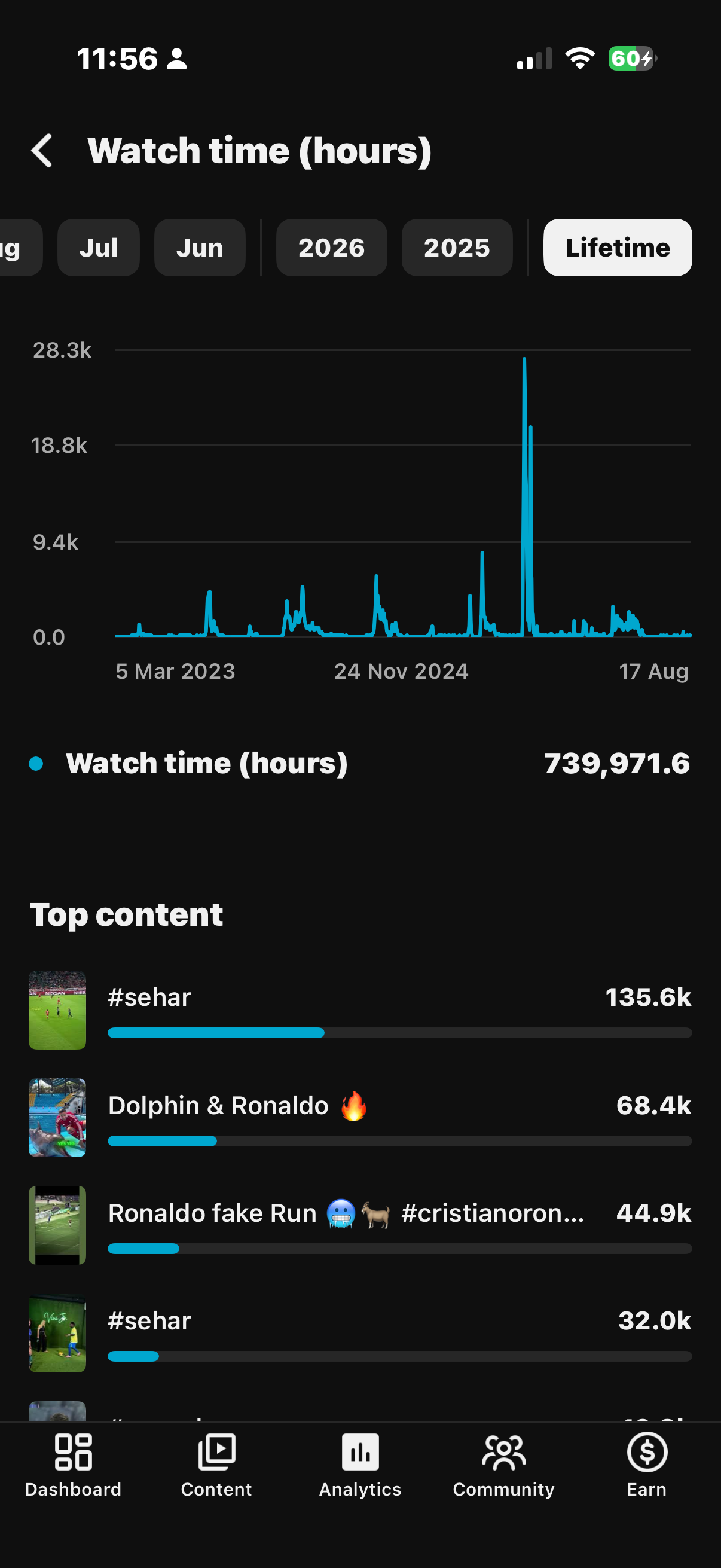Go to the Community tab
Screen dimensions: 721x1568
(504, 1466)
